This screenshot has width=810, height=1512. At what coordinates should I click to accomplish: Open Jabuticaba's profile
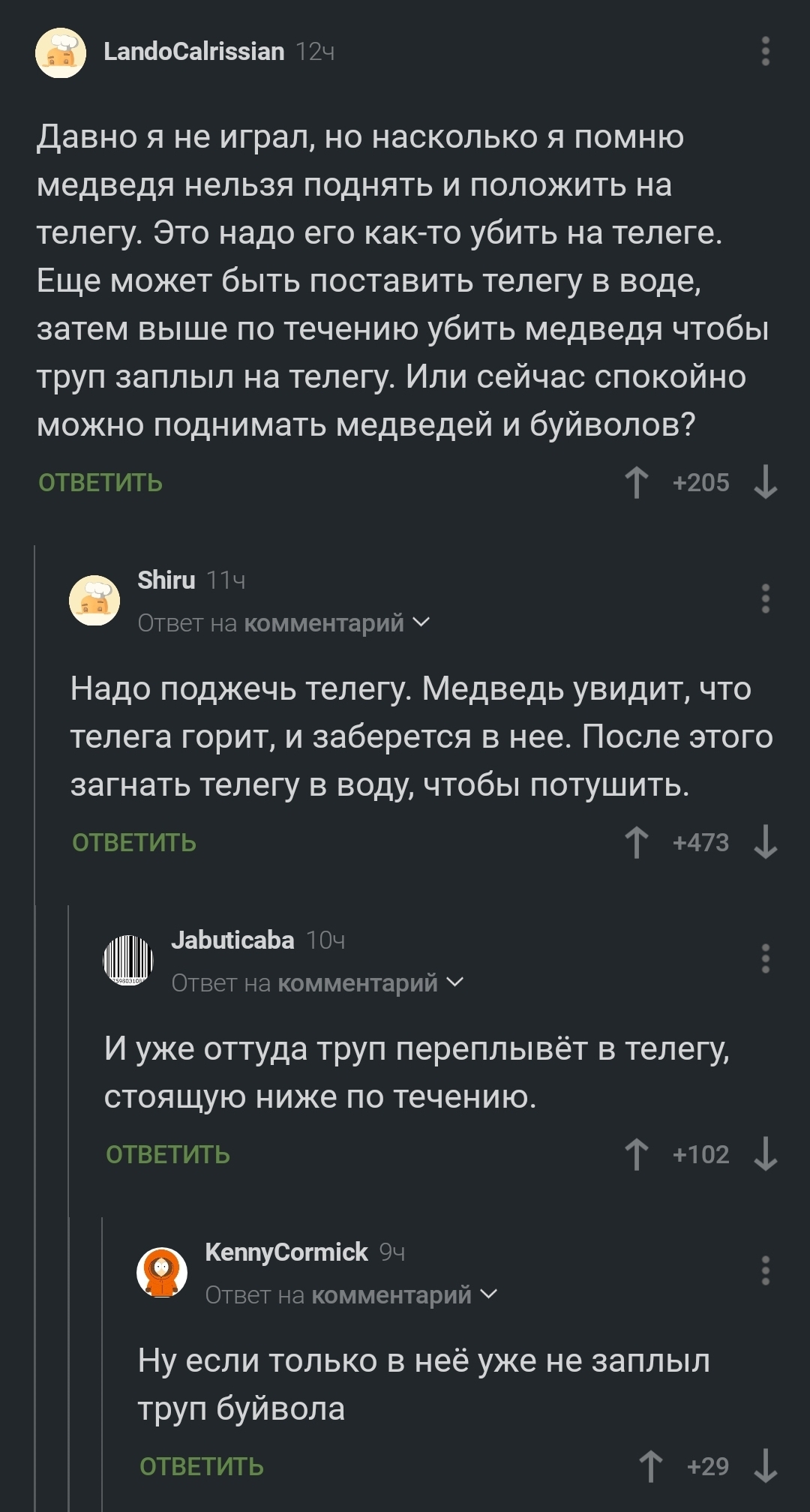pyautogui.click(x=232, y=940)
